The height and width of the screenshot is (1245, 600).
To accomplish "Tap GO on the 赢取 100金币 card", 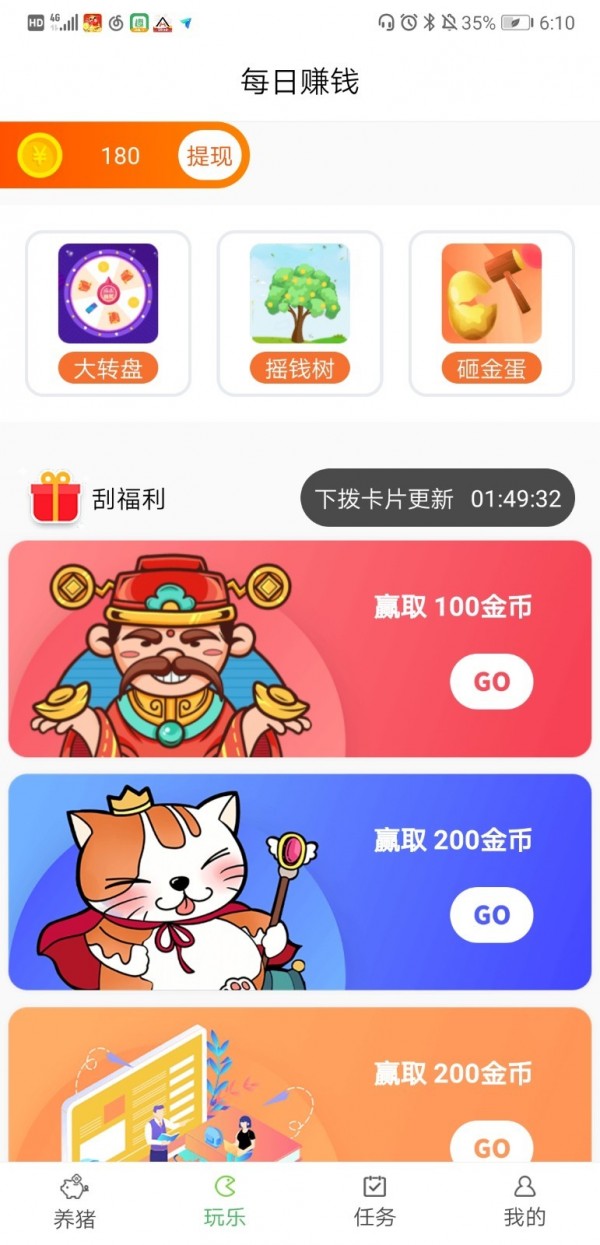I will tap(491, 682).
